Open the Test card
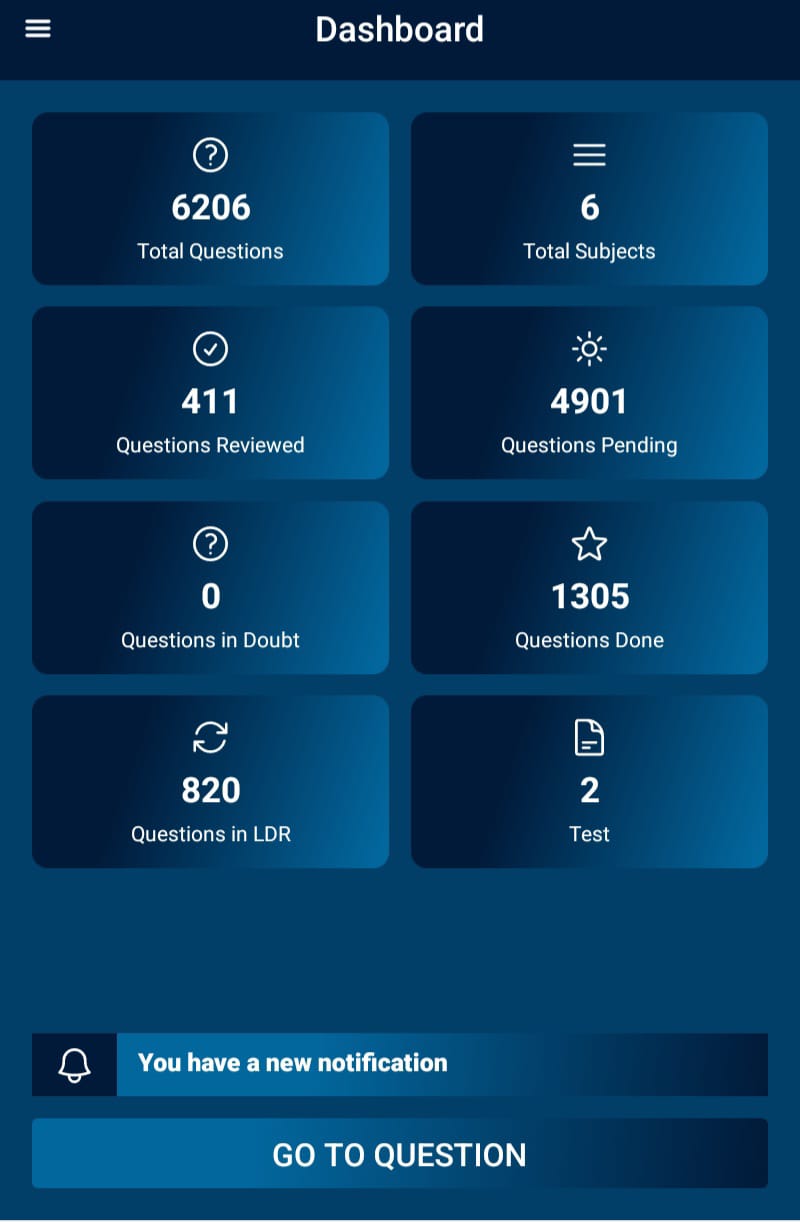Screen dimensions: 800x1222 589,781
